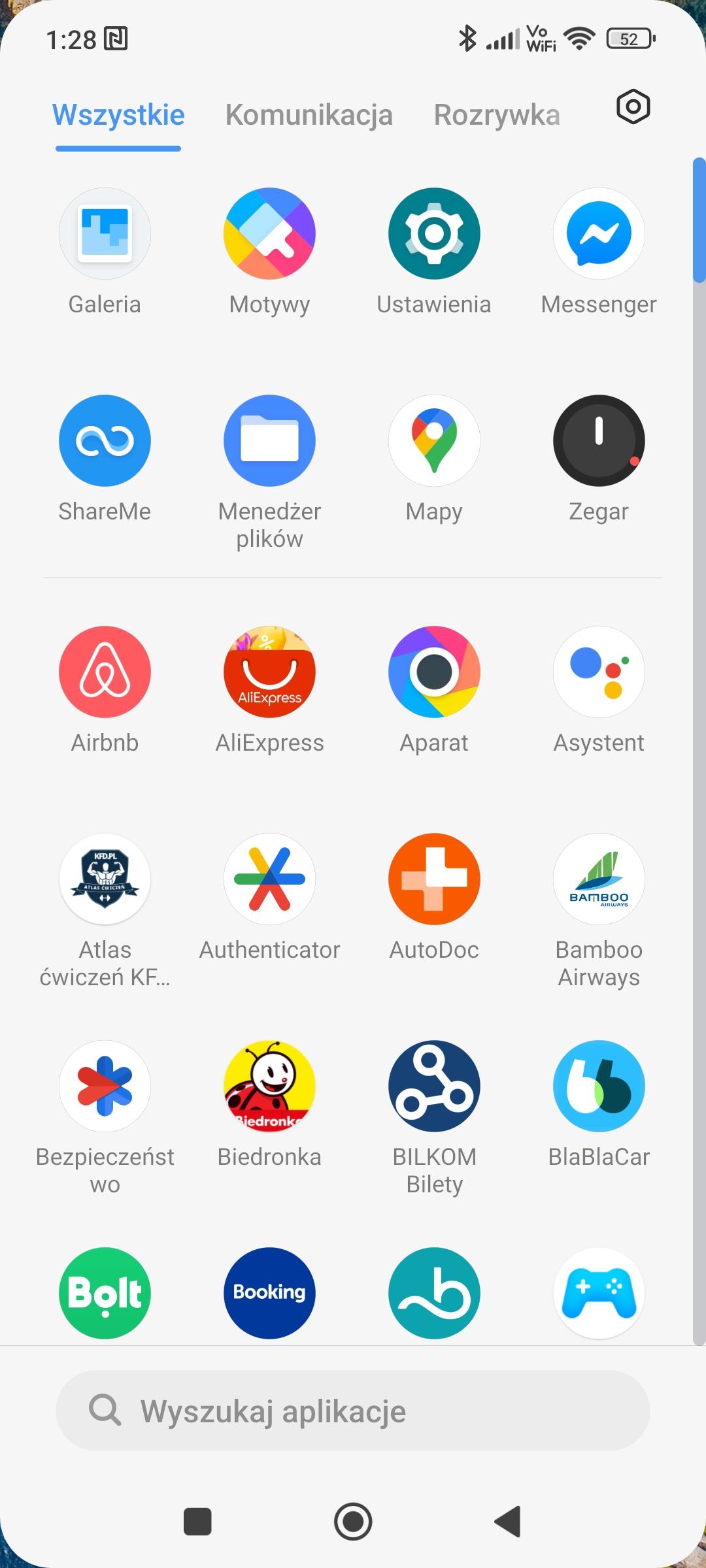The image size is (706, 1568).
Task: Launch Messenger
Action: pos(599,234)
